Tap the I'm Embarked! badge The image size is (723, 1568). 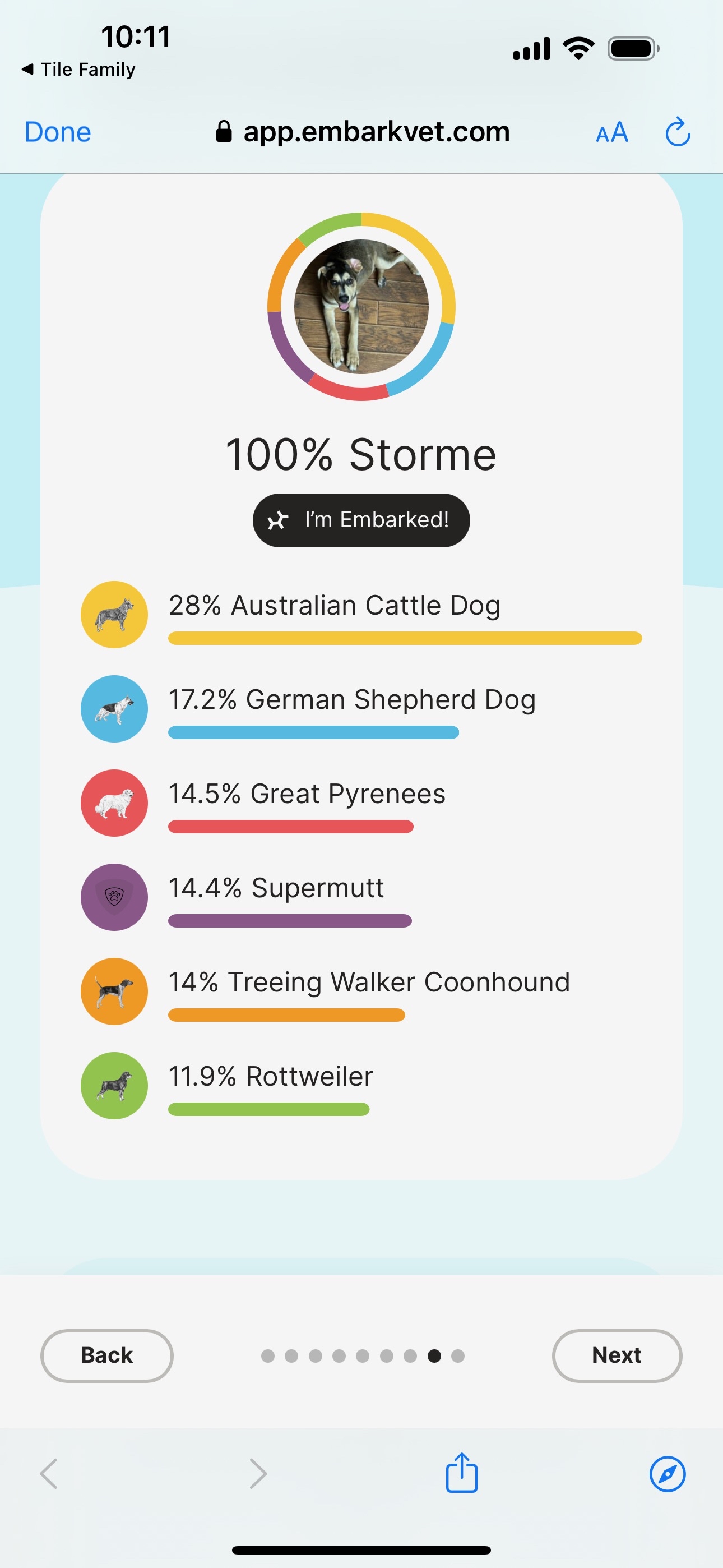click(x=361, y=520)
